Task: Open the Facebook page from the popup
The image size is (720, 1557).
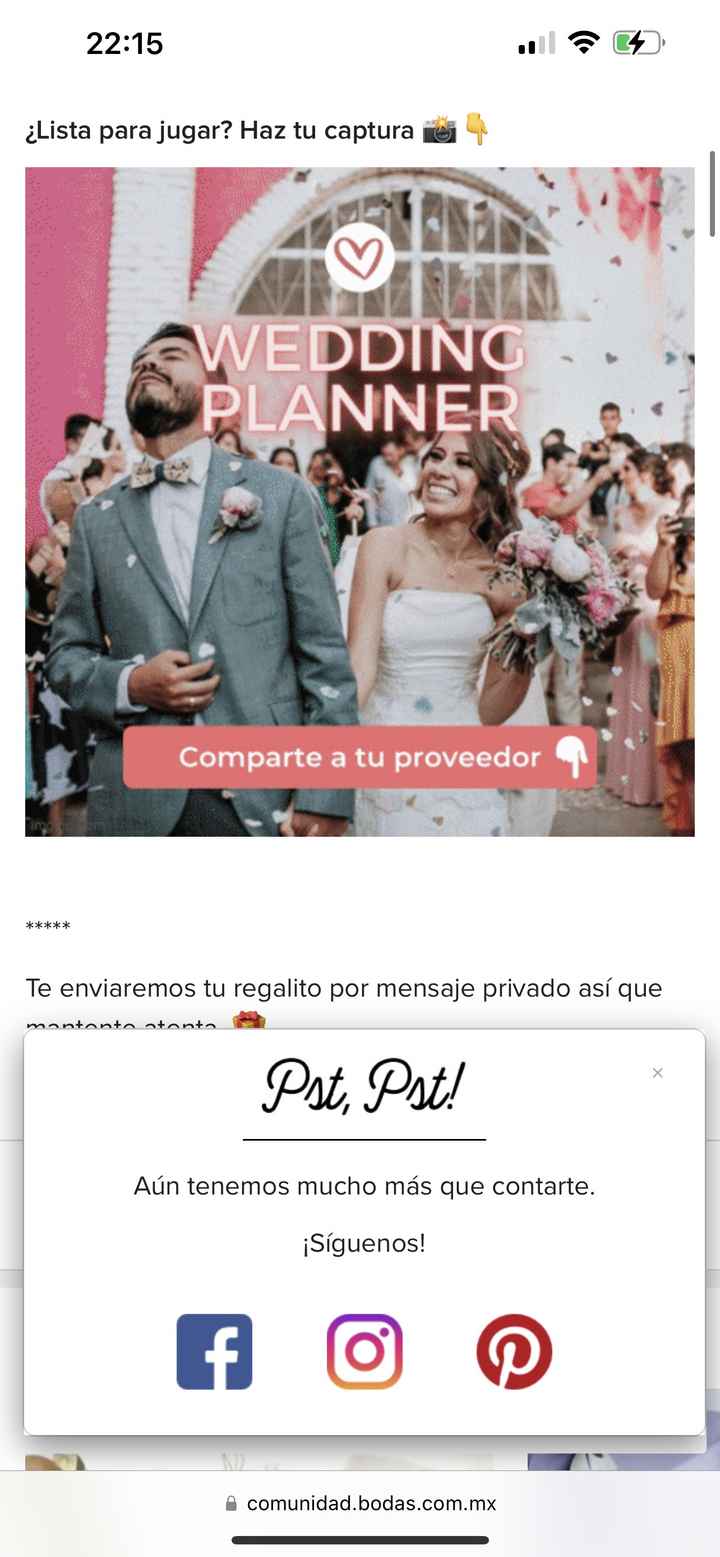Action: (x=214, y=1350)
